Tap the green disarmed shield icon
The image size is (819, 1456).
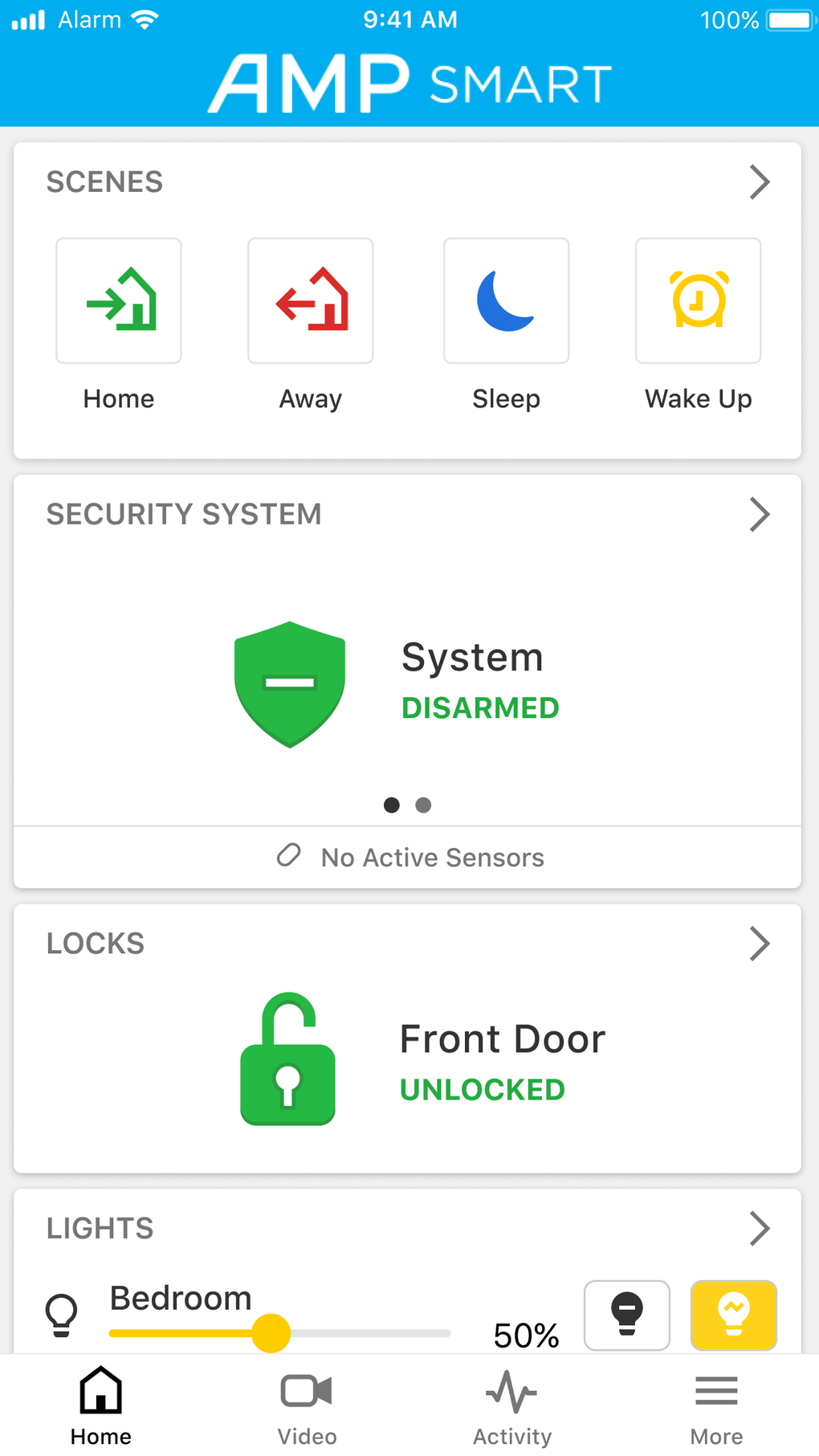point(290,684)
